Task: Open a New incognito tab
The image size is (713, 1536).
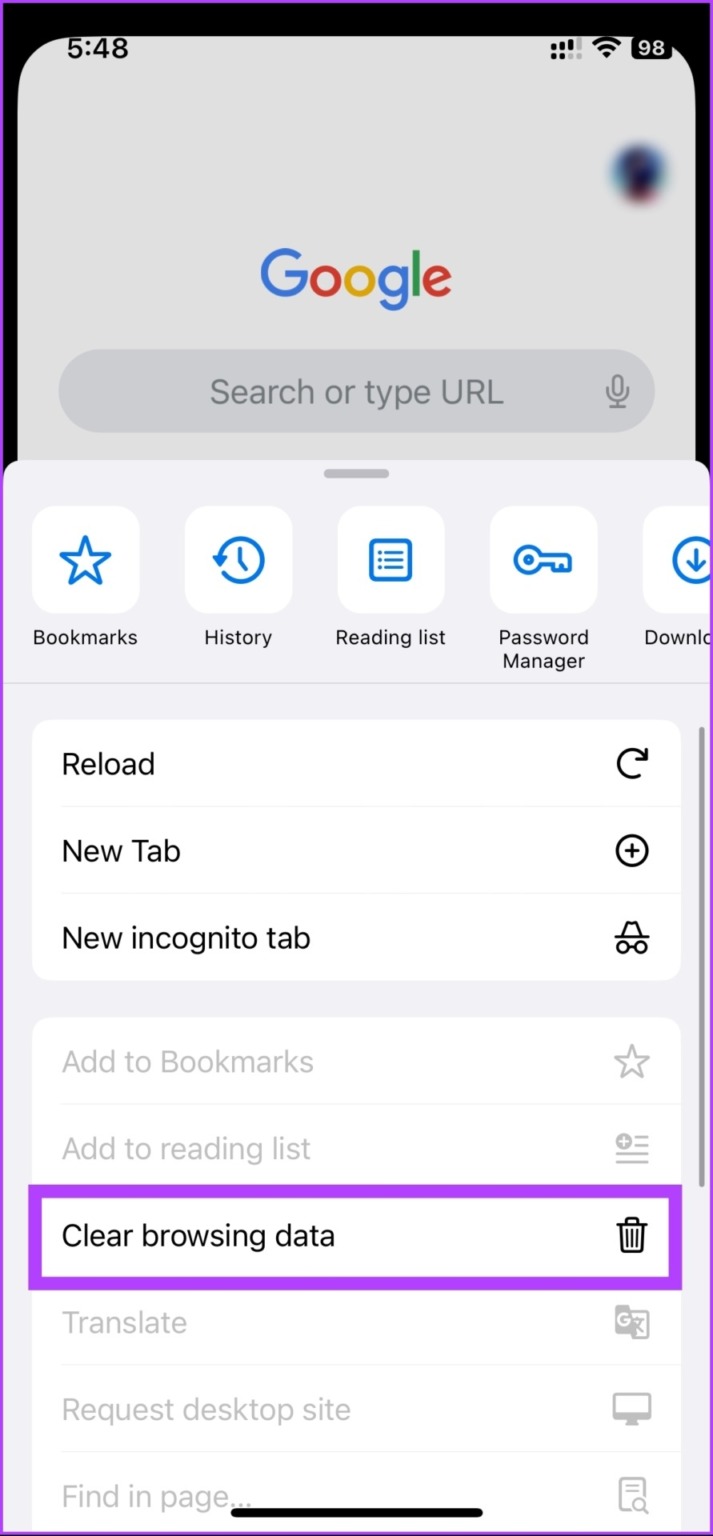Action: tap(355, 938)
